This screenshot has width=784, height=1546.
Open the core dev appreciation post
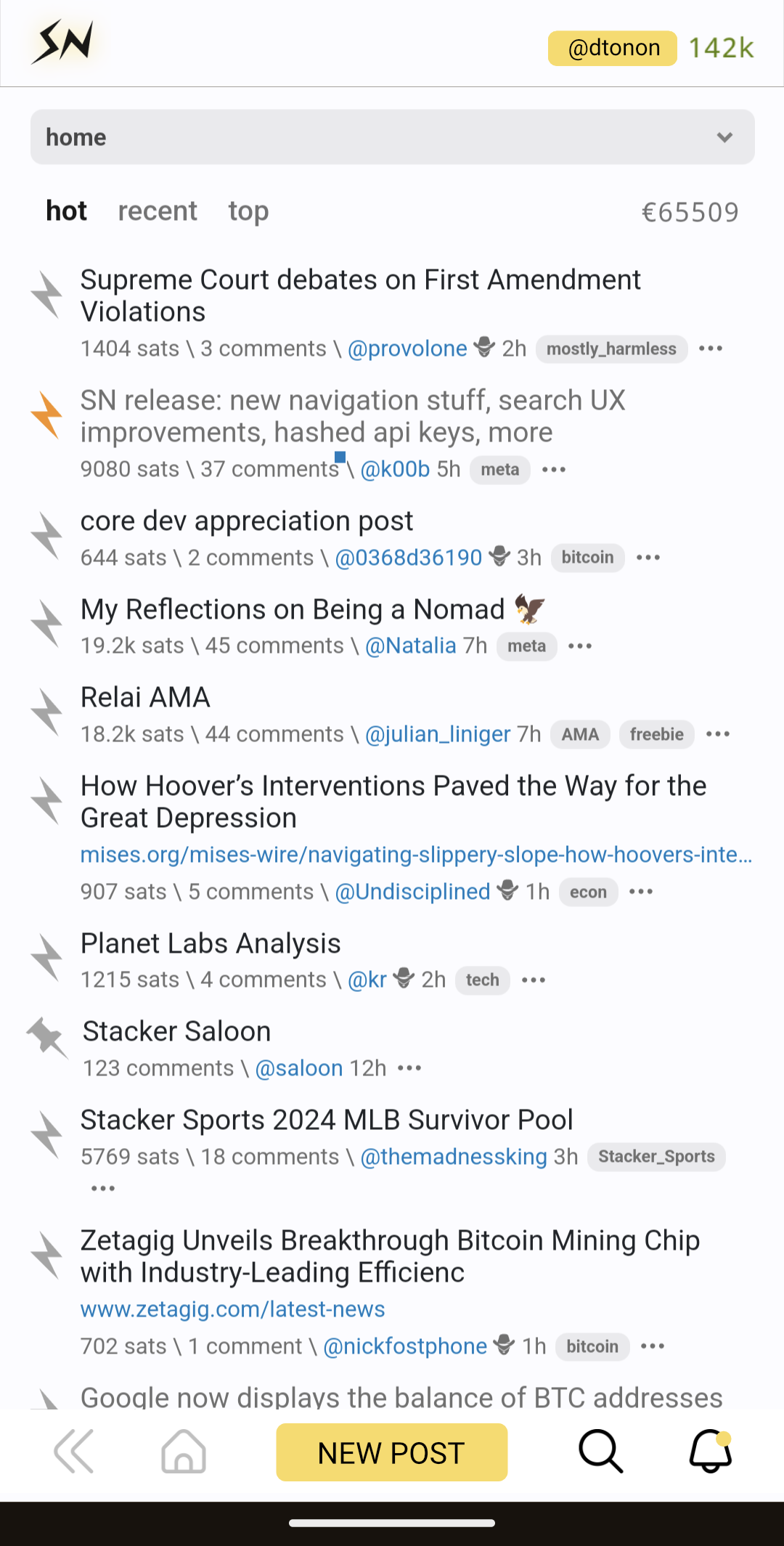coord(246,521)
